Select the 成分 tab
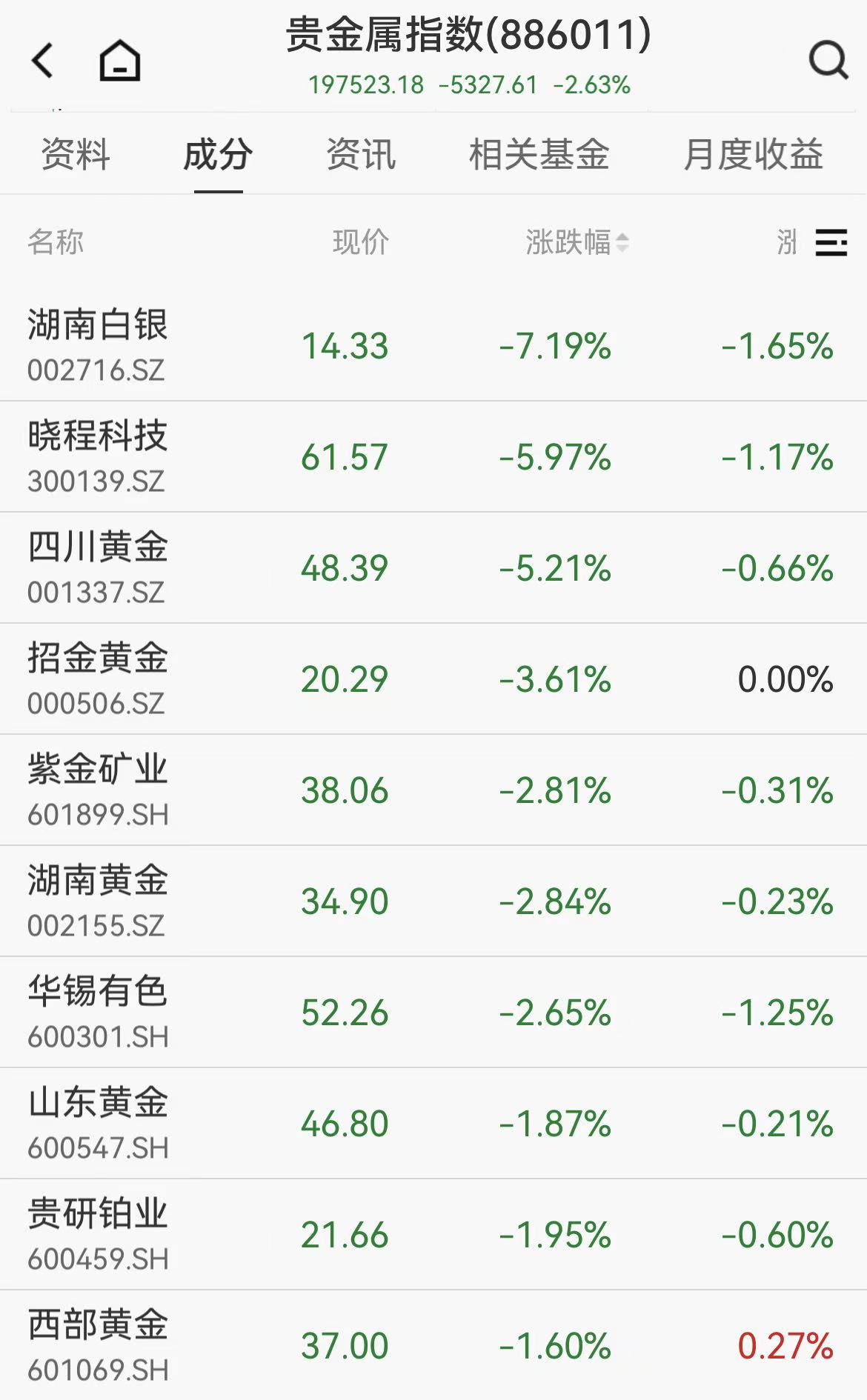 pos(218,155)
